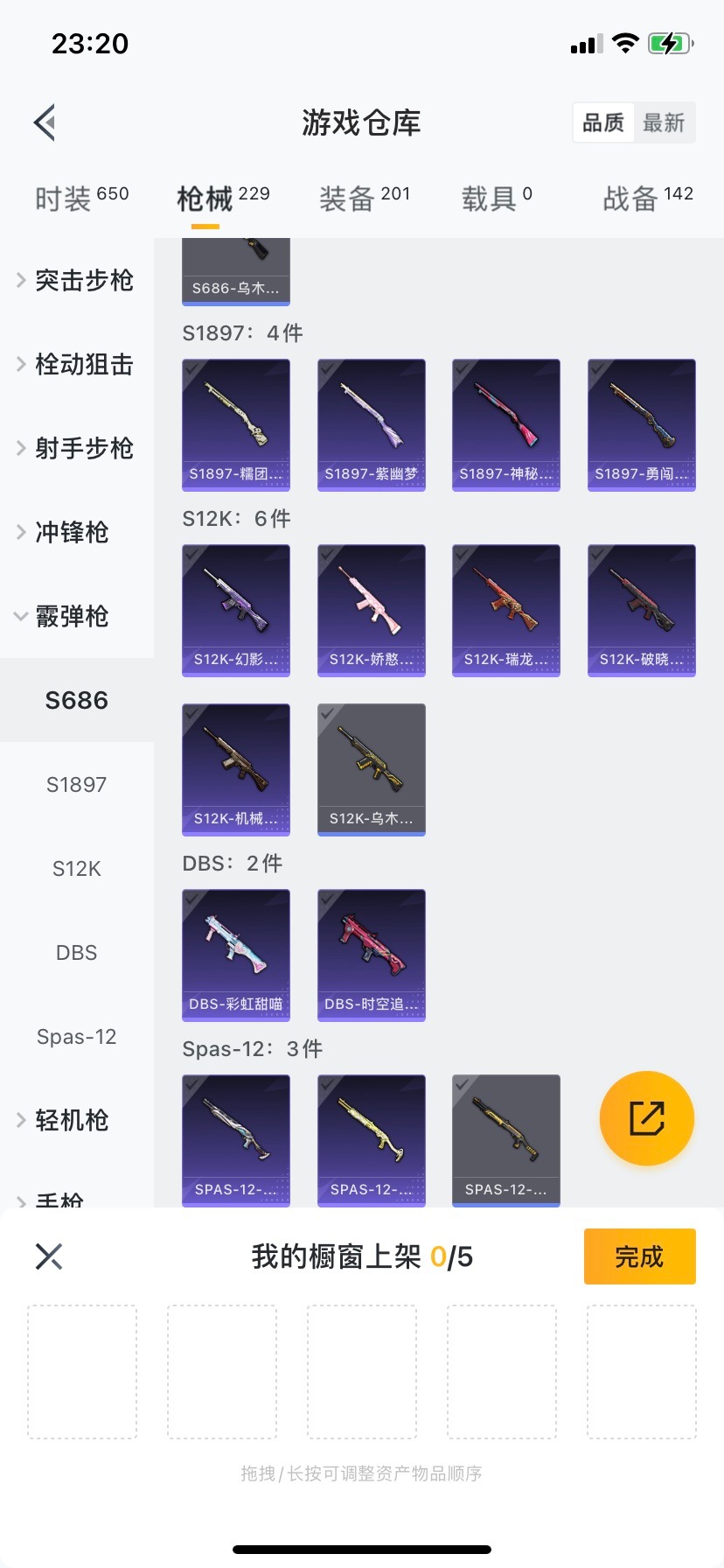
Task: Jump to Spas-12 in the sidebar
Action: pyautogui.click(x=77, y=1037)
